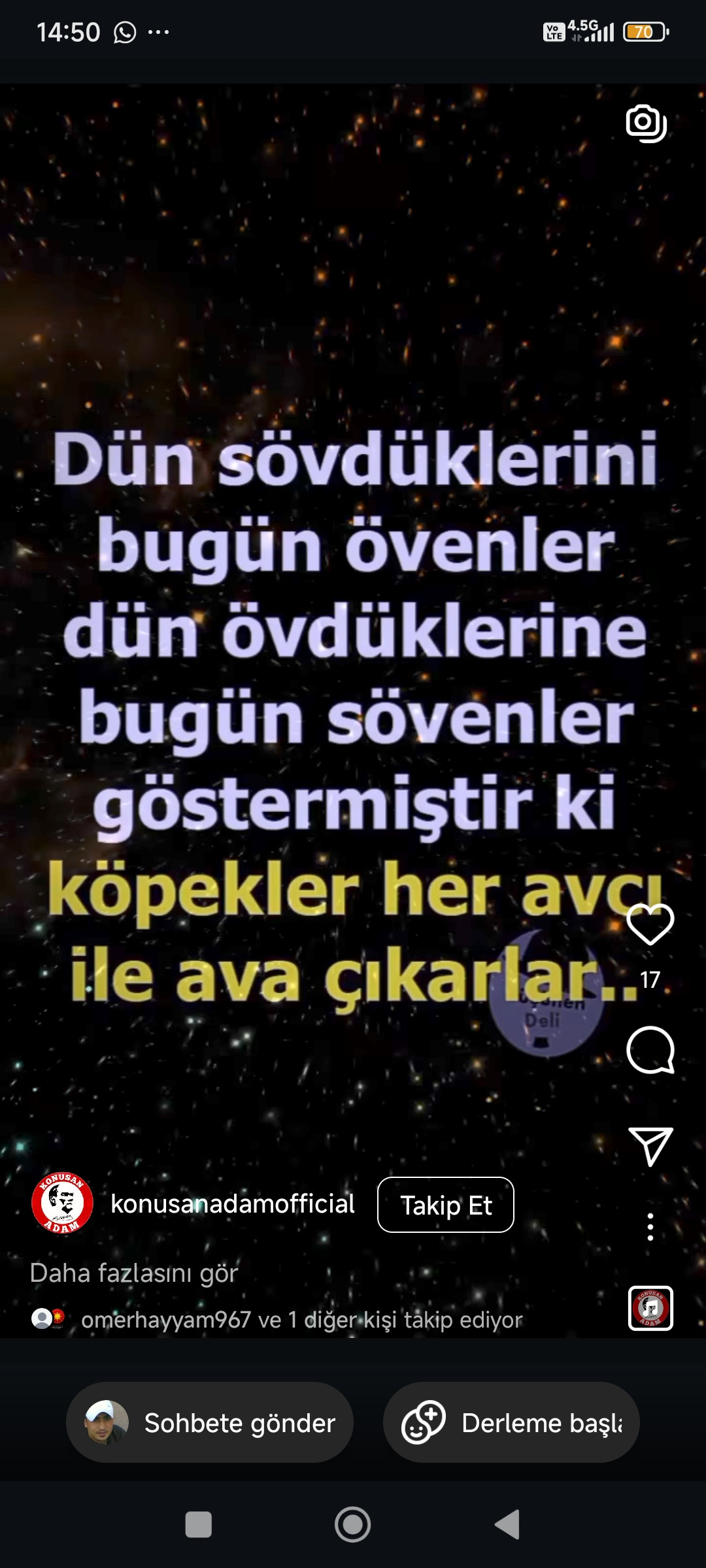This screenshot has width=706, height=1568.
Task: Open followers line mentioning omerhayyam967
Action: pos(277,1320)
